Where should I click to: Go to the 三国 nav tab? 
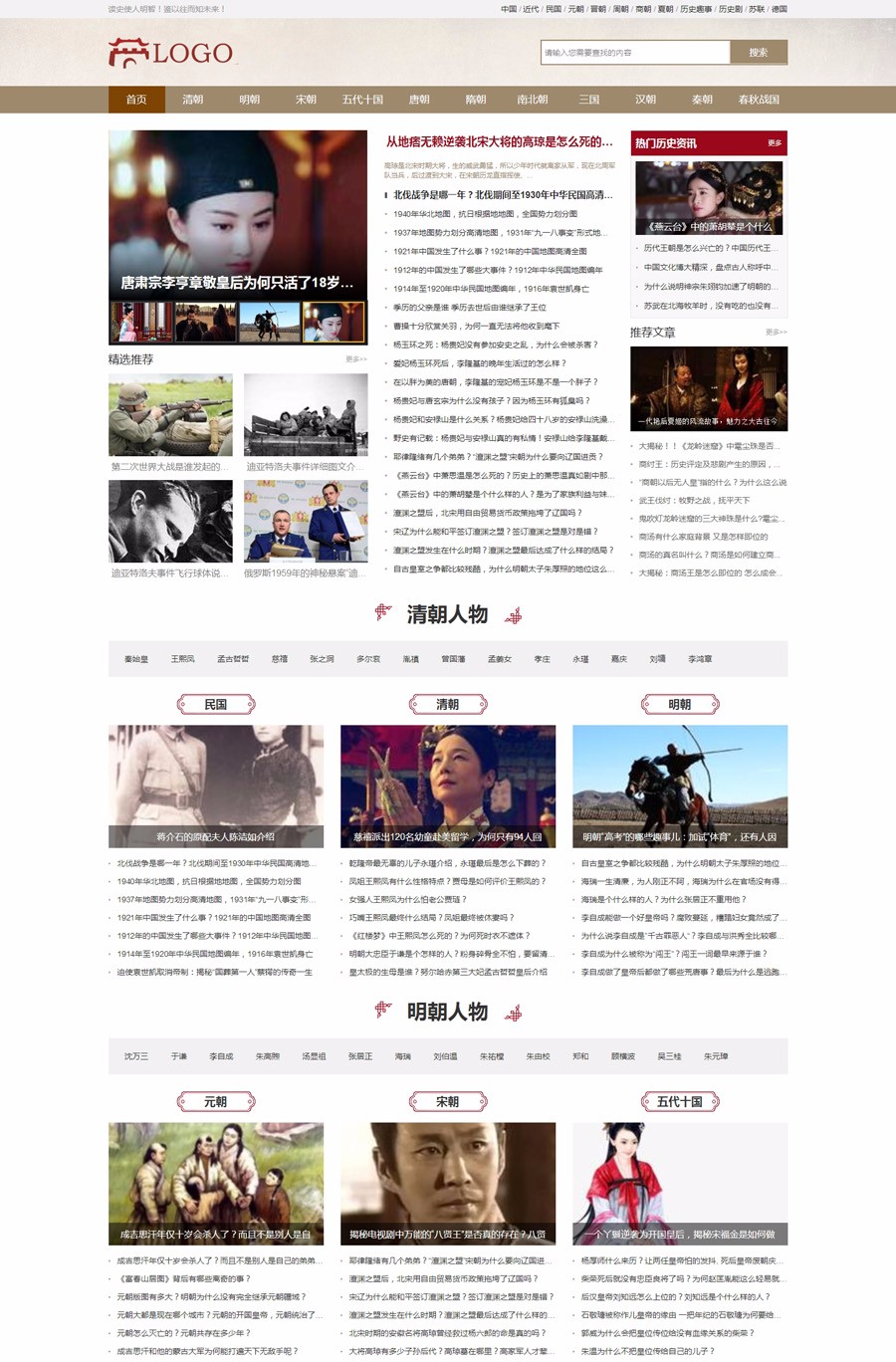(589, 100)
